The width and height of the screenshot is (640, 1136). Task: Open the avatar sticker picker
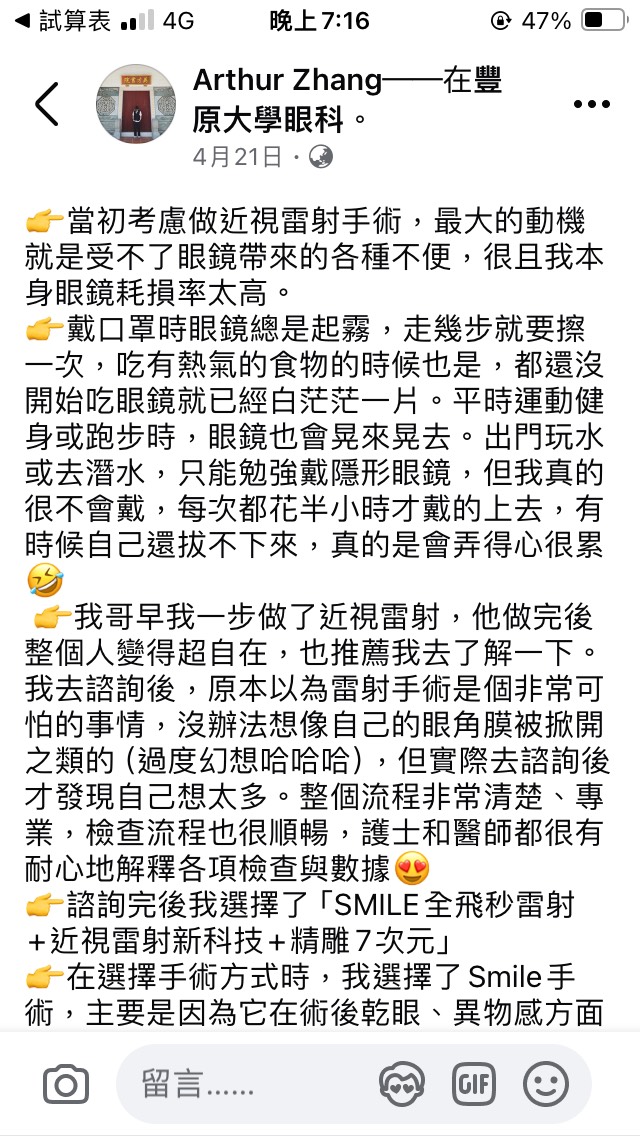click(x=402, y=1085)
